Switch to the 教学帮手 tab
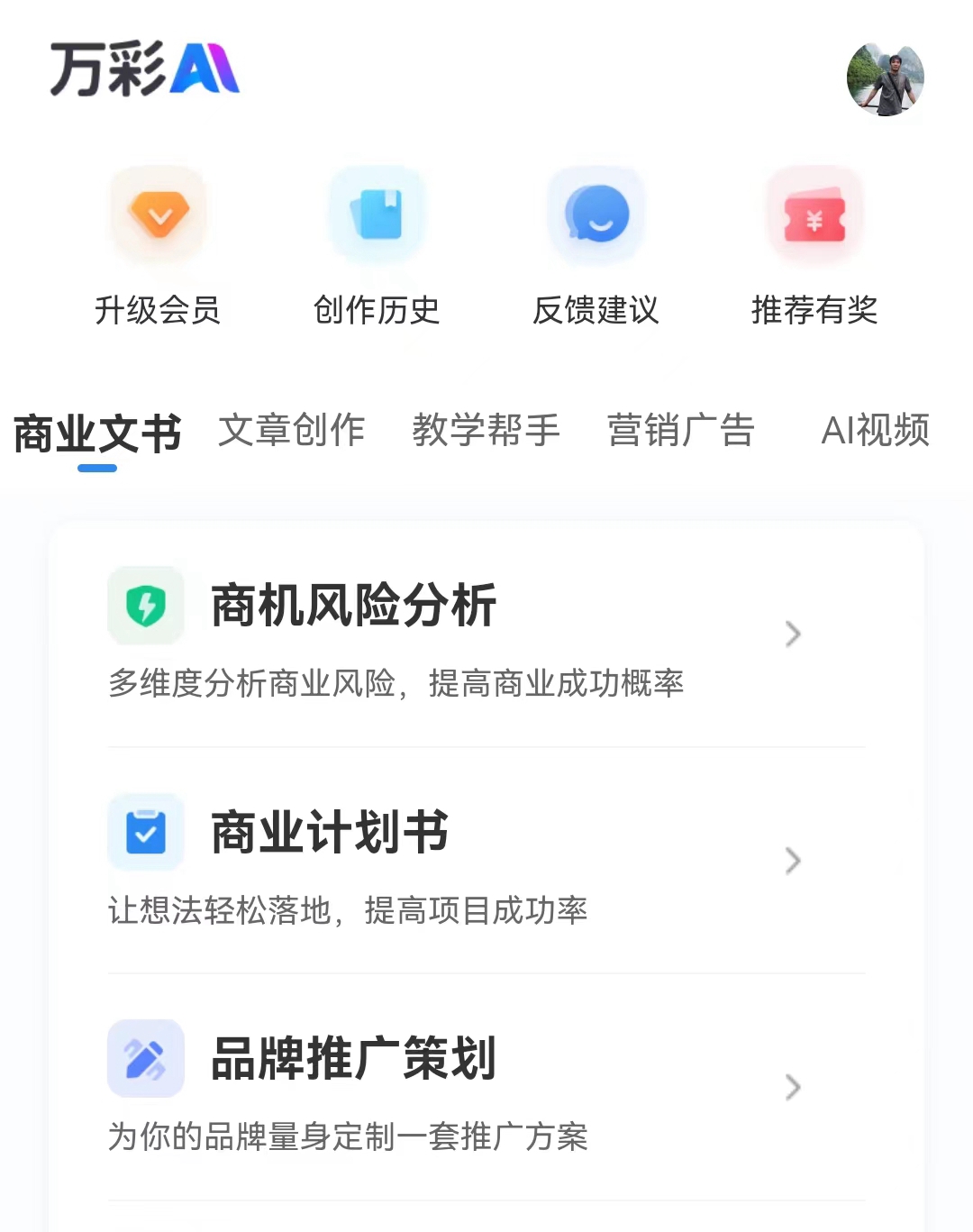Screen dimensions: 973x1232 [487, 431]
